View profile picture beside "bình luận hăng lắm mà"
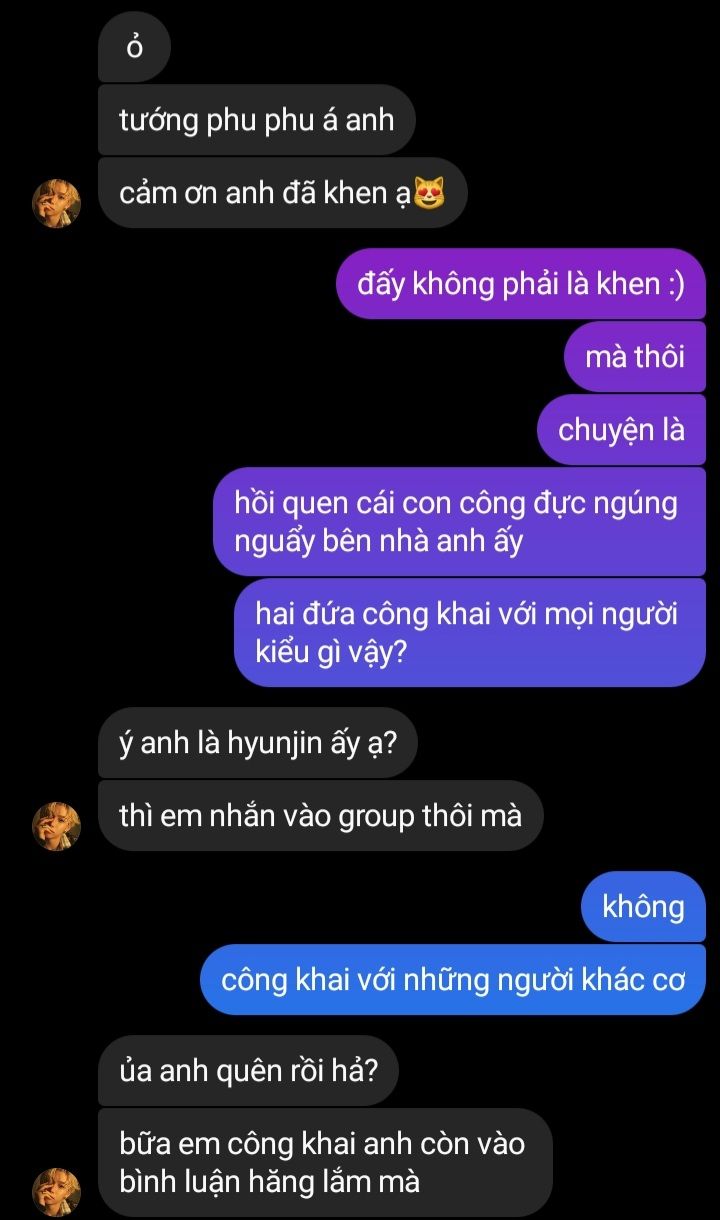The image size is (720, 1220). (57, 1192)
